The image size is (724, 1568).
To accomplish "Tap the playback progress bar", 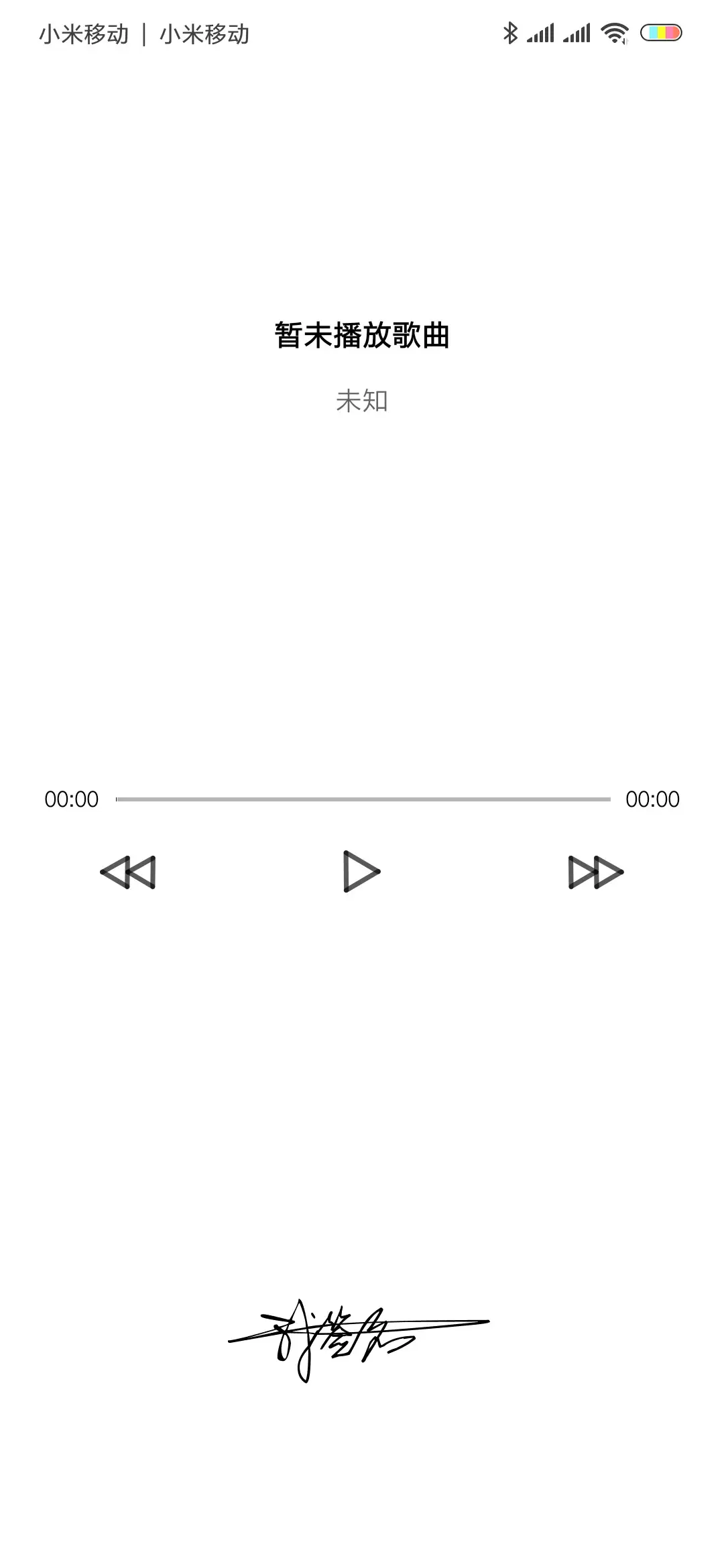I will click(363, 799).
